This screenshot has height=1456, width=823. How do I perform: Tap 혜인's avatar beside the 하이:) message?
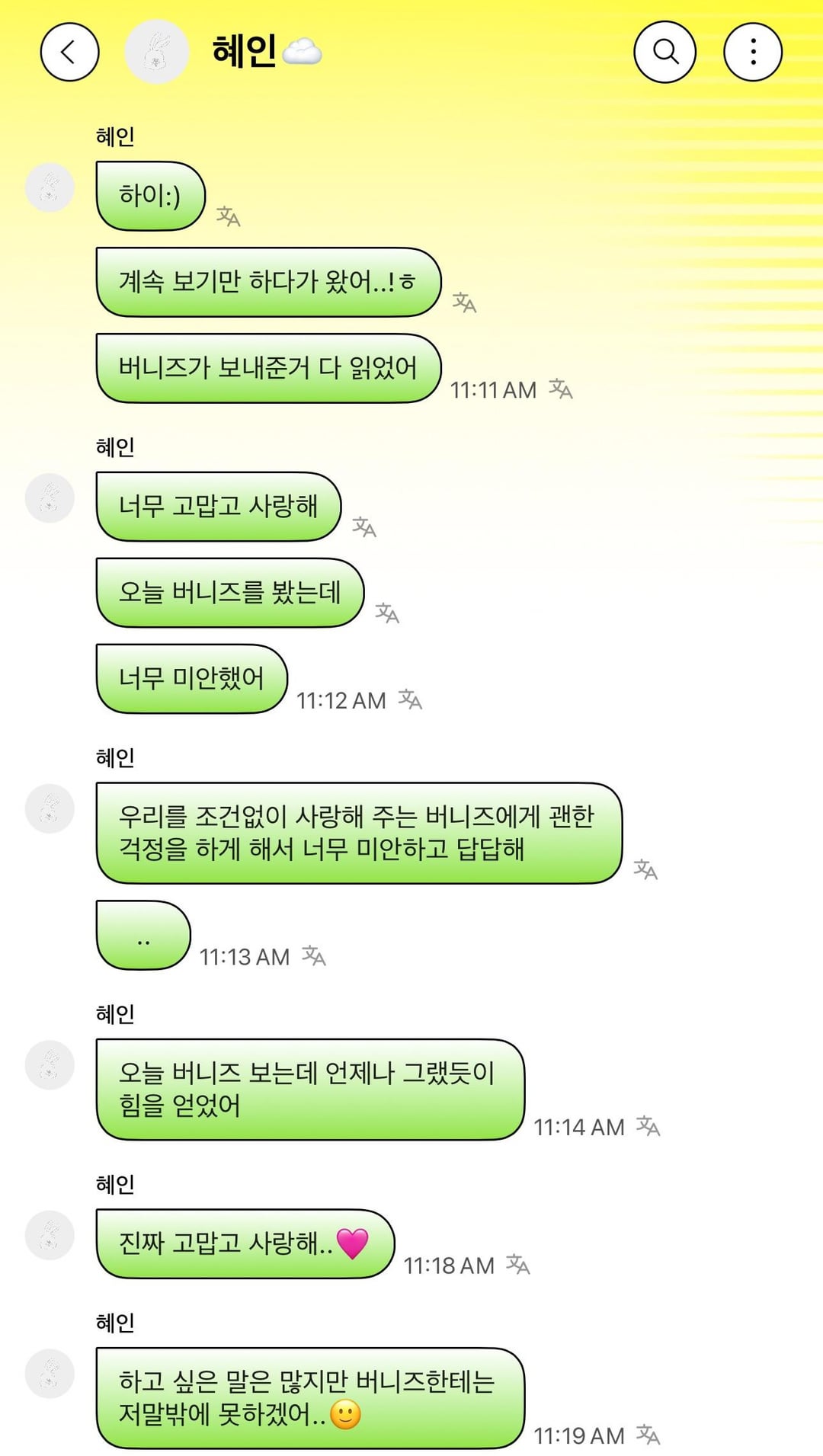pos(50,187)
